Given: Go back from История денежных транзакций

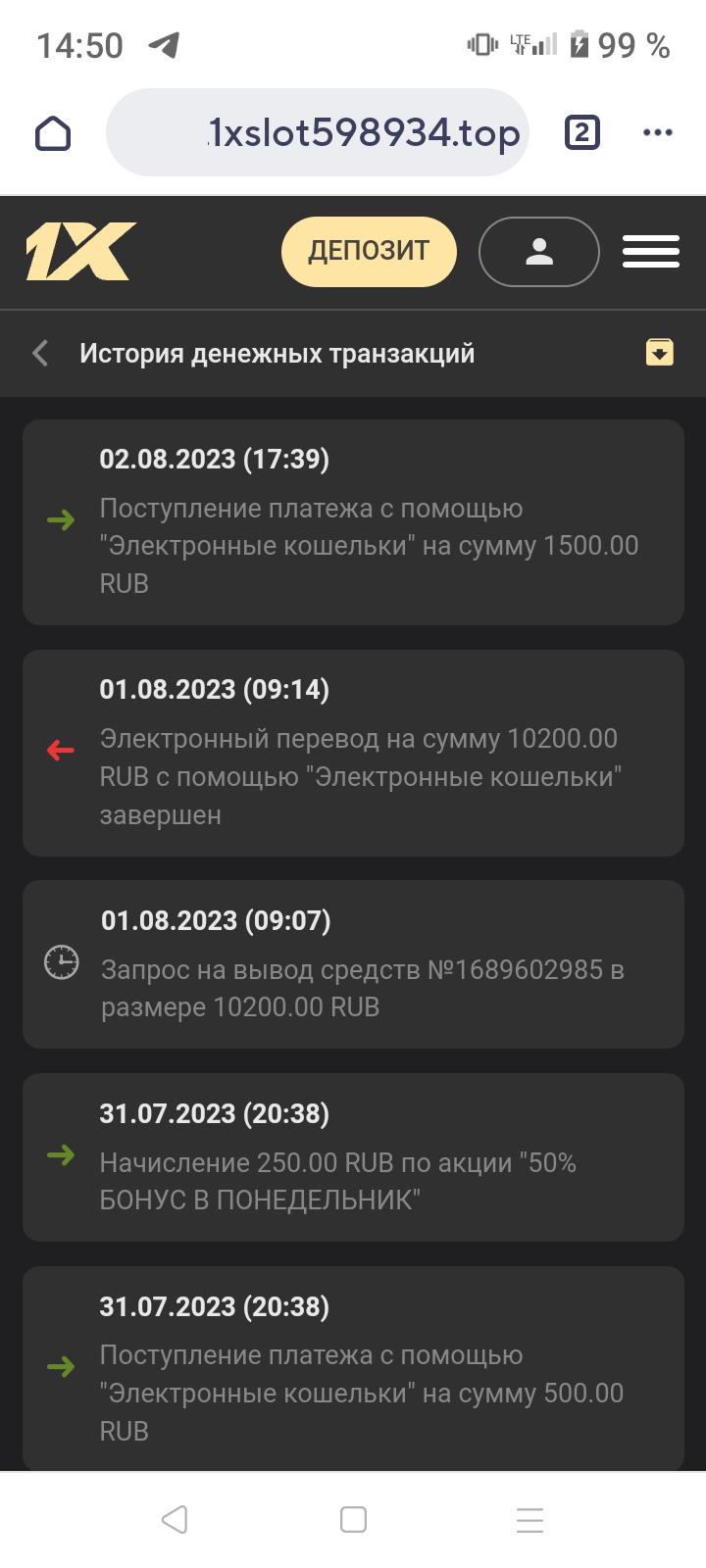Looking at the screenshot, I should [40, 353].
